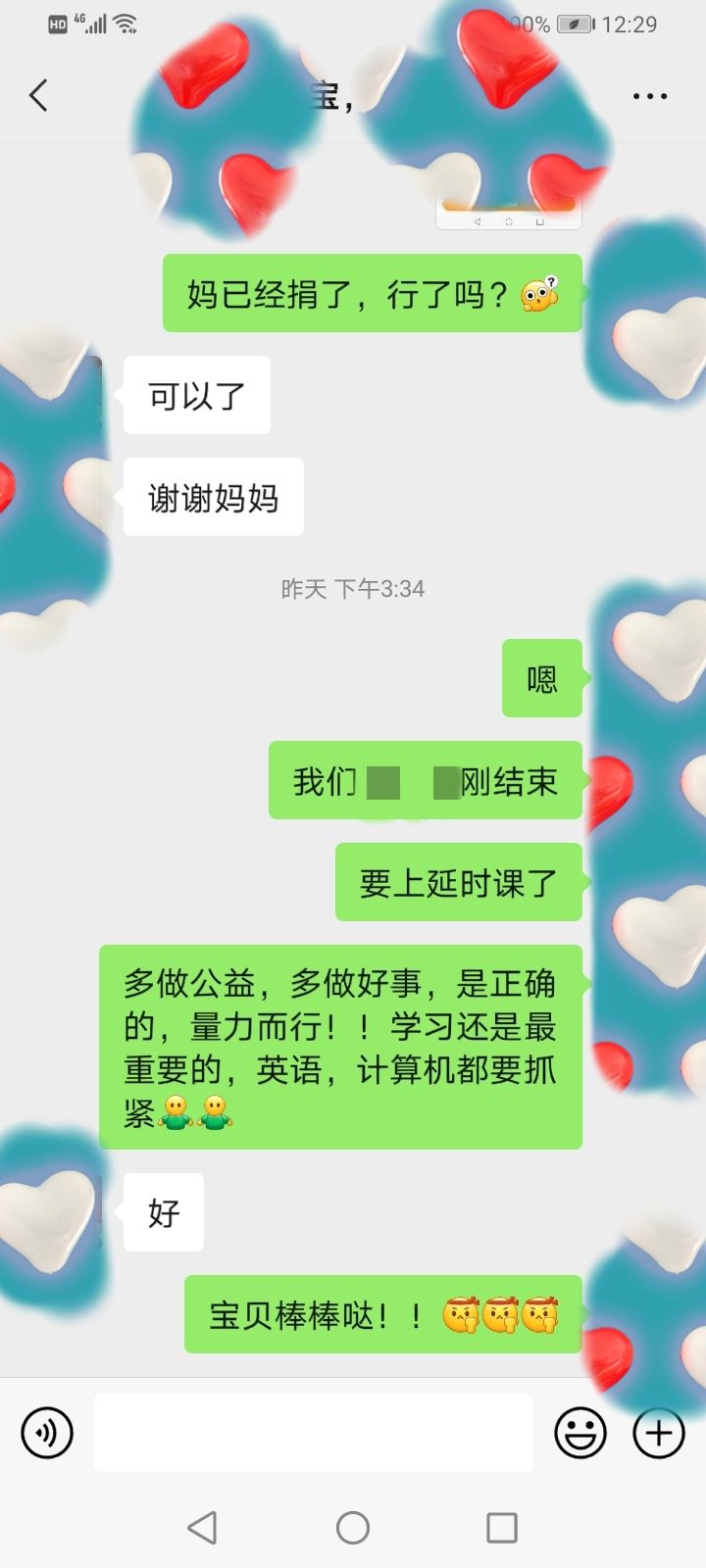Open the chat options menu
Viewport: 706px width, 1568px height.
(649, 96)
